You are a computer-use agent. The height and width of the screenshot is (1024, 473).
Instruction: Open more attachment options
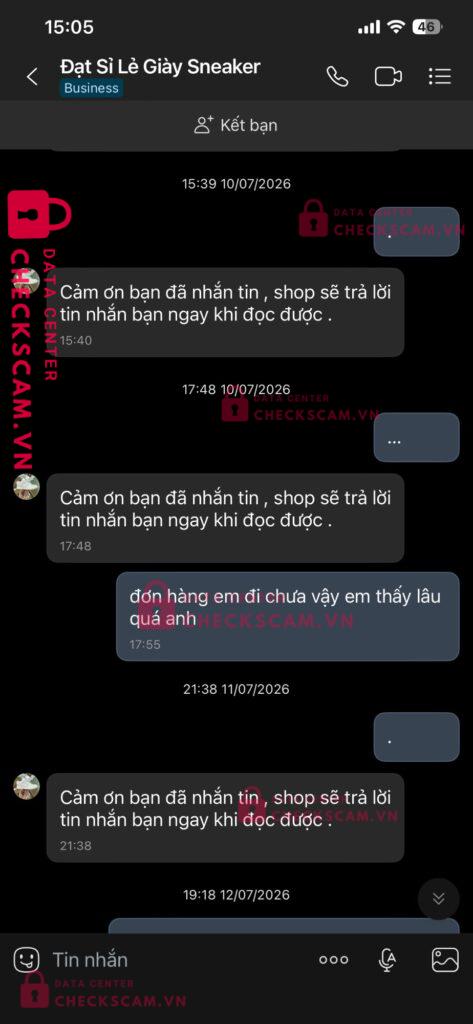pos(333,959)
